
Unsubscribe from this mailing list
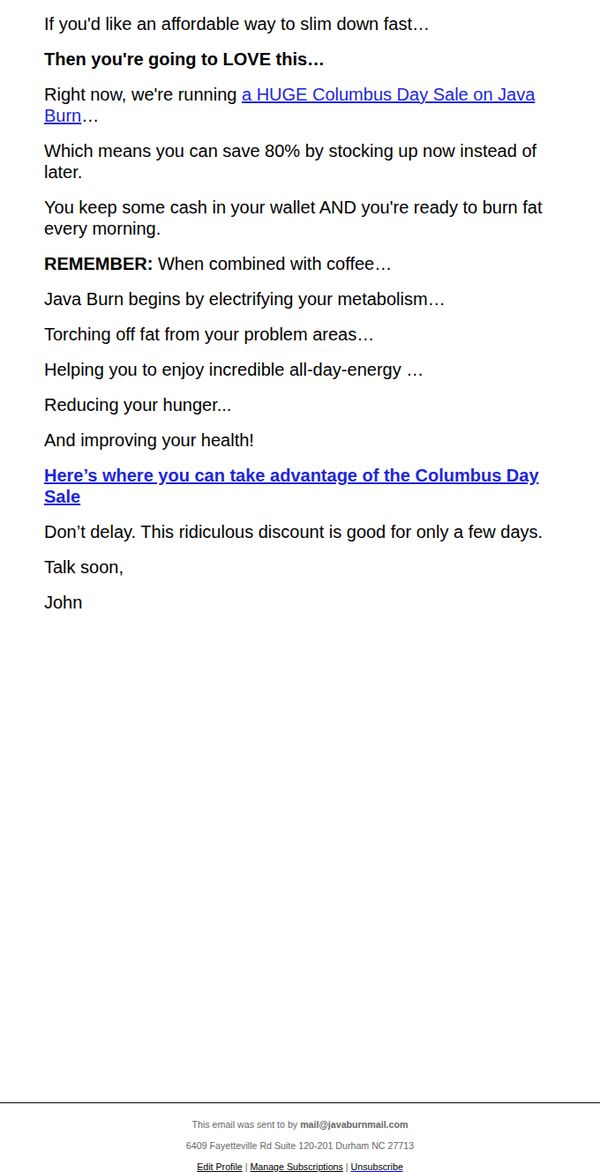377,1167
